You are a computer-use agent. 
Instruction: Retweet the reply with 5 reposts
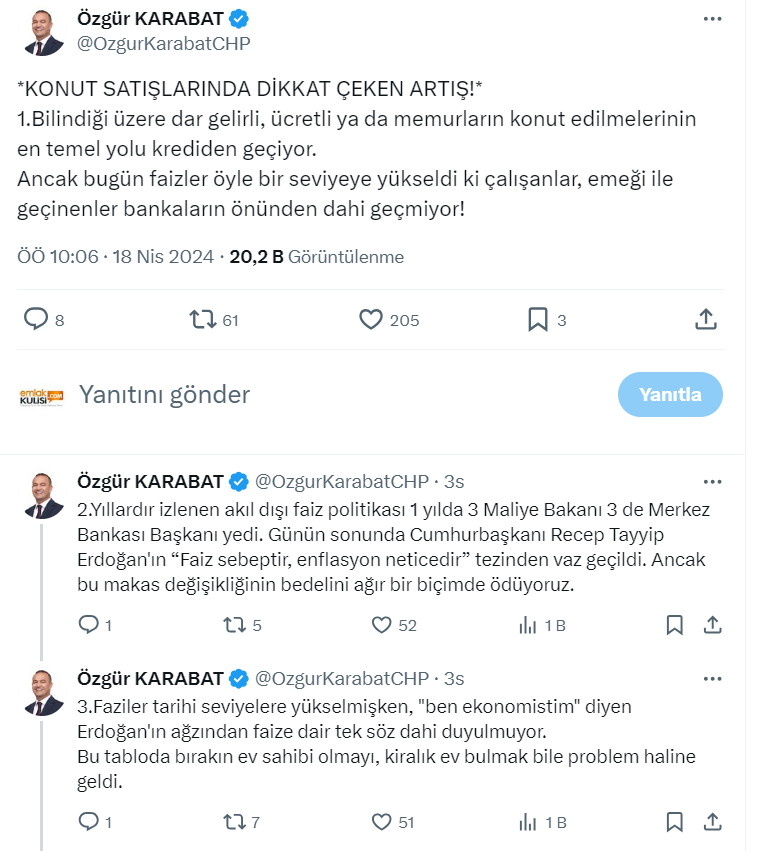click(x=233, y=625)
